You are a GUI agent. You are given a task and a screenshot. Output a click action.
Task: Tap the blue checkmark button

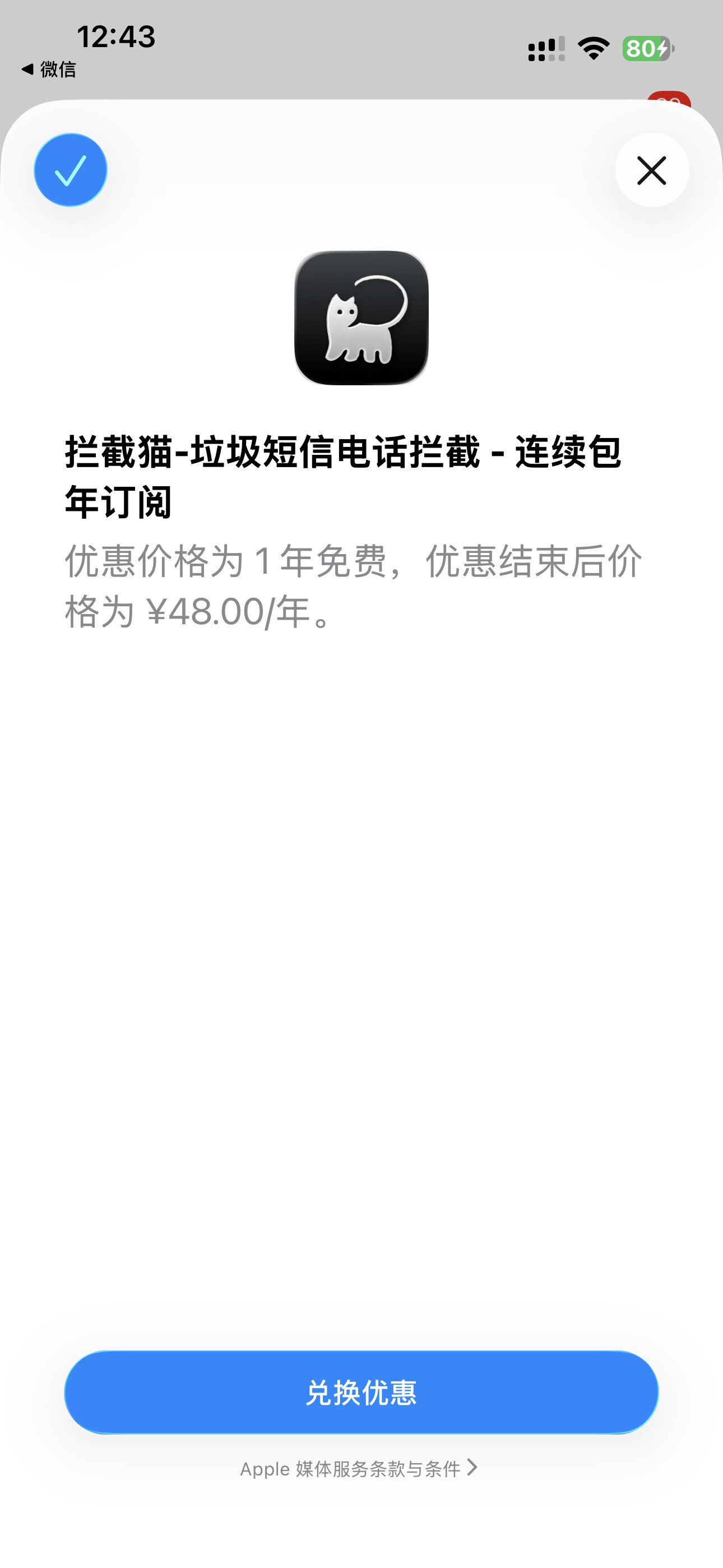click(71, 170)
